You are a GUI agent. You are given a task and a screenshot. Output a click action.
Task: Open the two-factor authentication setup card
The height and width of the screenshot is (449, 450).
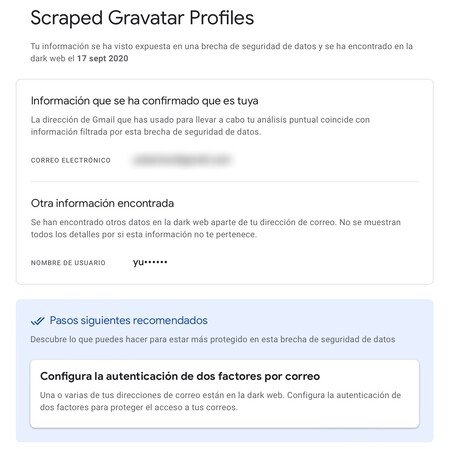(x=224, y=394)
